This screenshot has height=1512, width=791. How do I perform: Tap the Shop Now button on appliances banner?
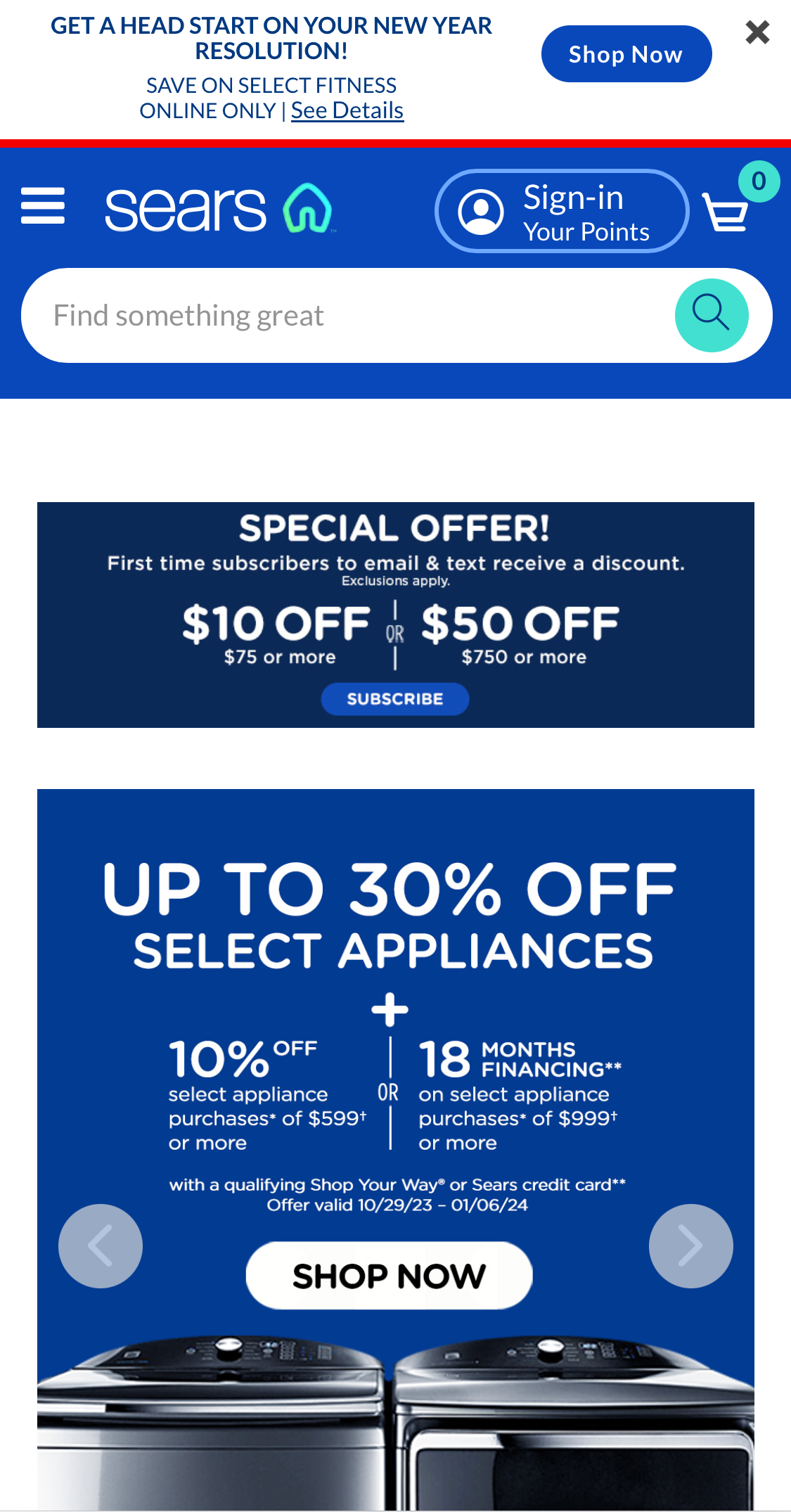[x=389, y=1276]
